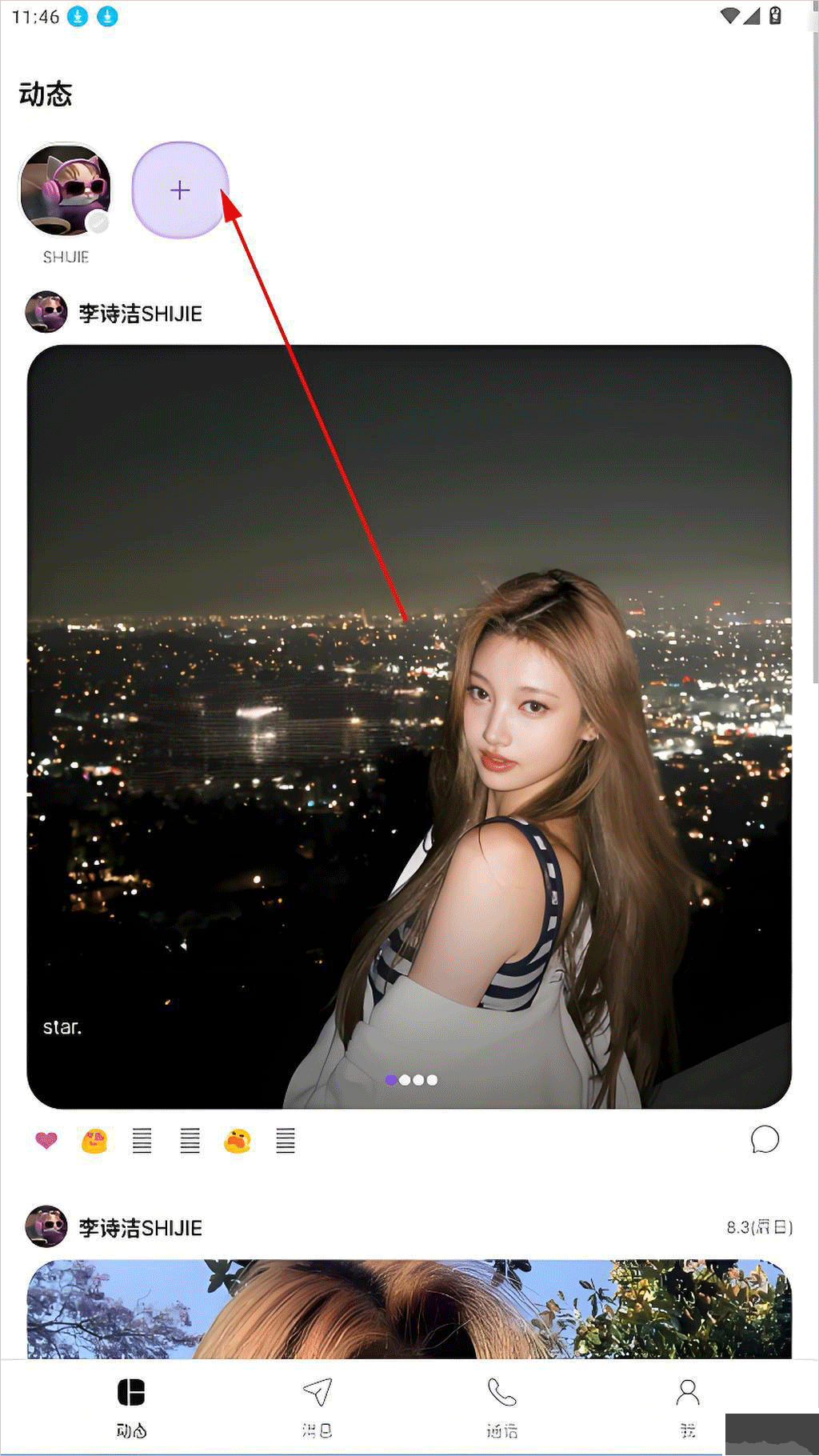The height and width of the screenshot is (1456, 819).
Task: Switch to the 通话 tab
Action: (502, 1406)
